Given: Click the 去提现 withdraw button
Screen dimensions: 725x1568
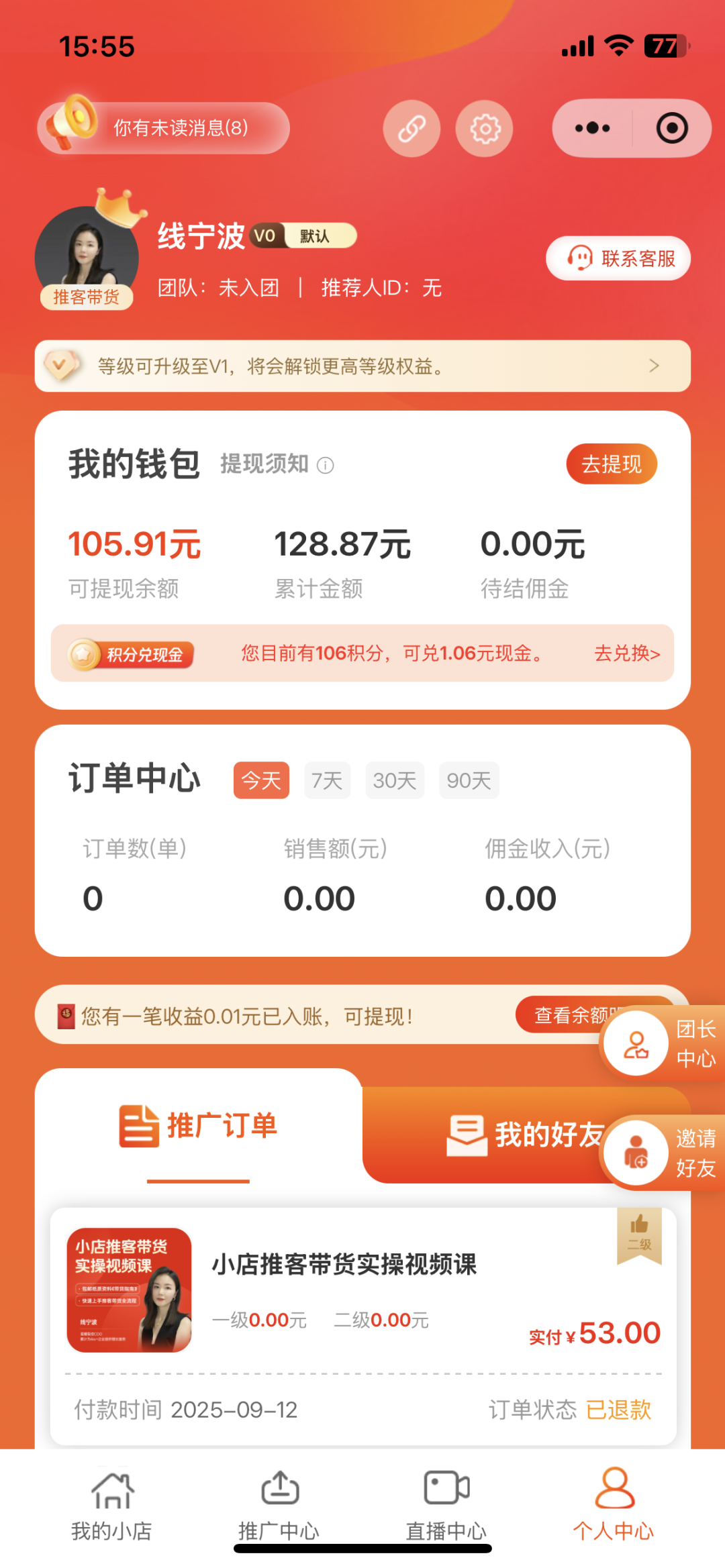Looking at the screenshot, I should (x=611, y=464).
